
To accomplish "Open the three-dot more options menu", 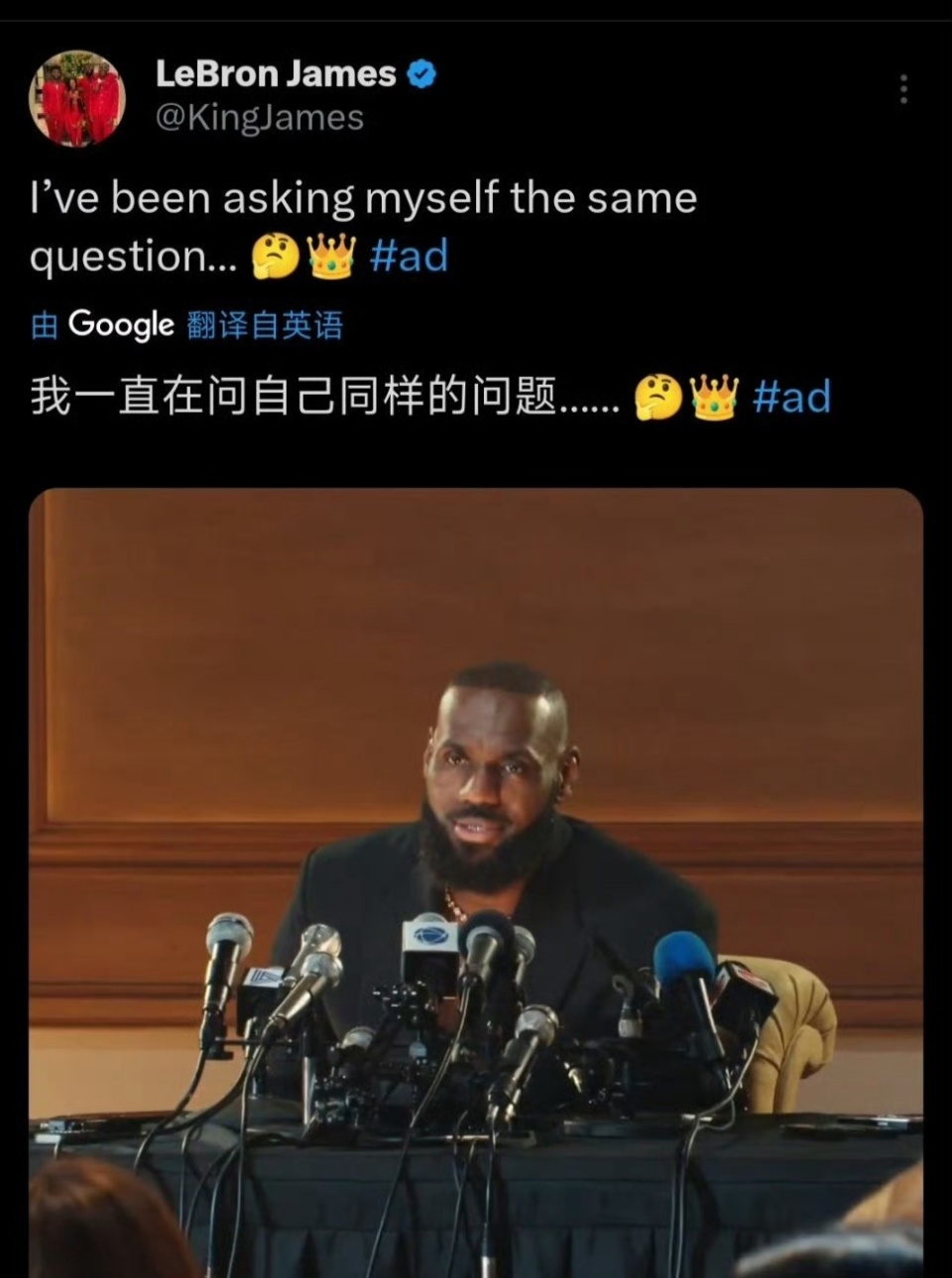I will (x=902, y=89).
